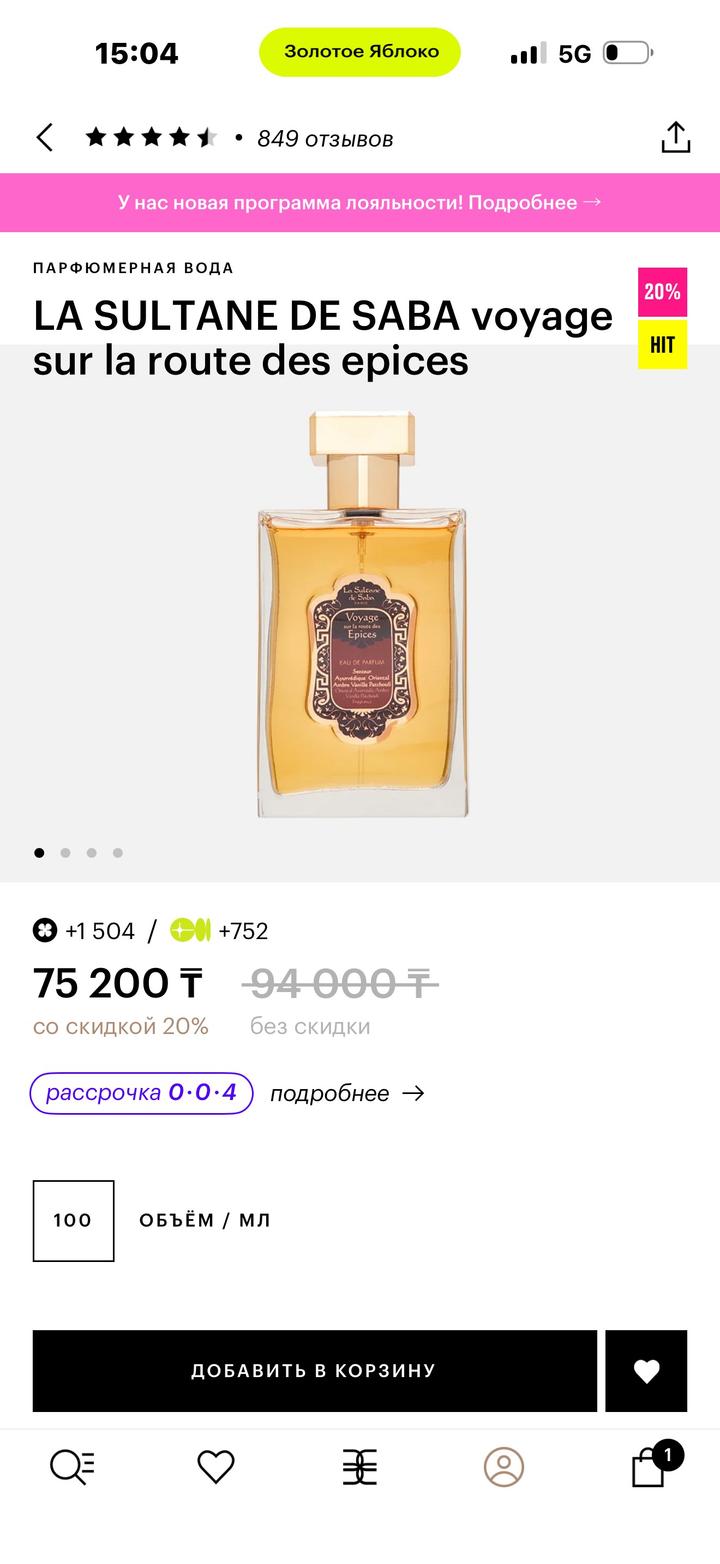The height and width of the screenshot is (1564, 720).
Task: Share this perfume product
Action: pos(676,138)
